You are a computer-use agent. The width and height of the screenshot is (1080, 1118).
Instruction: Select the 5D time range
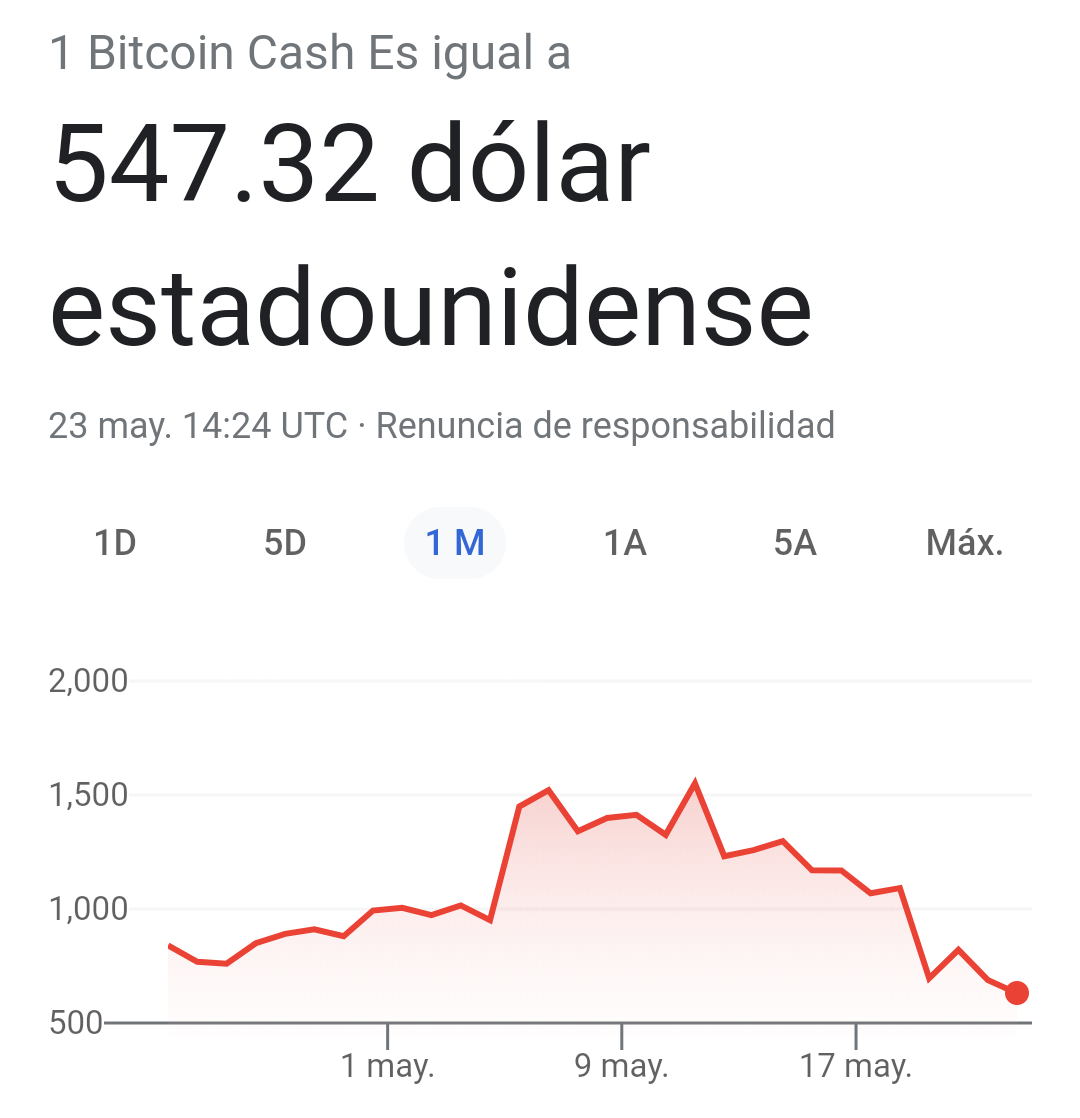pyautogui.click(x=285, y=543)
